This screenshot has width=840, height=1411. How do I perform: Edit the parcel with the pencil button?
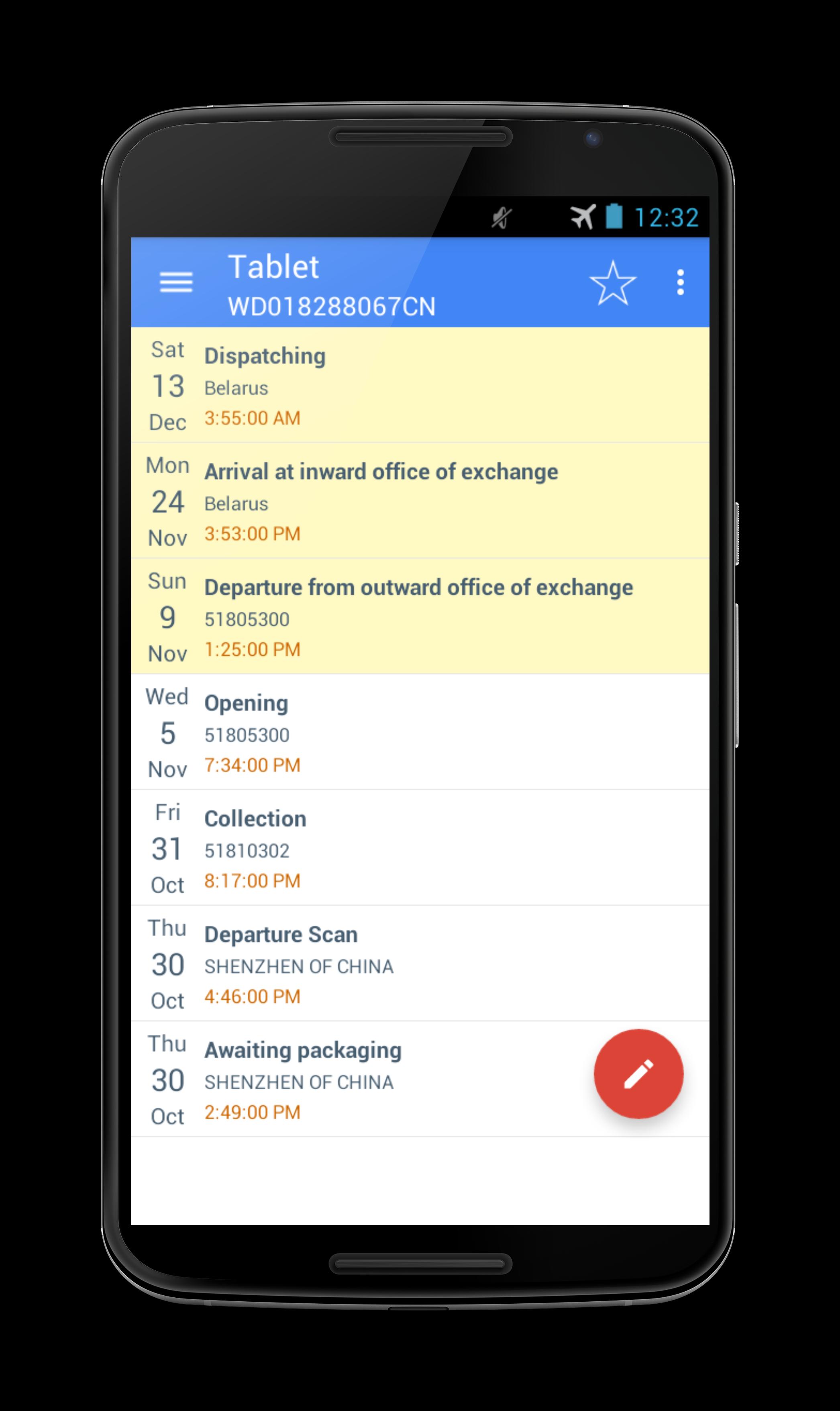[x=638, y=1074]
